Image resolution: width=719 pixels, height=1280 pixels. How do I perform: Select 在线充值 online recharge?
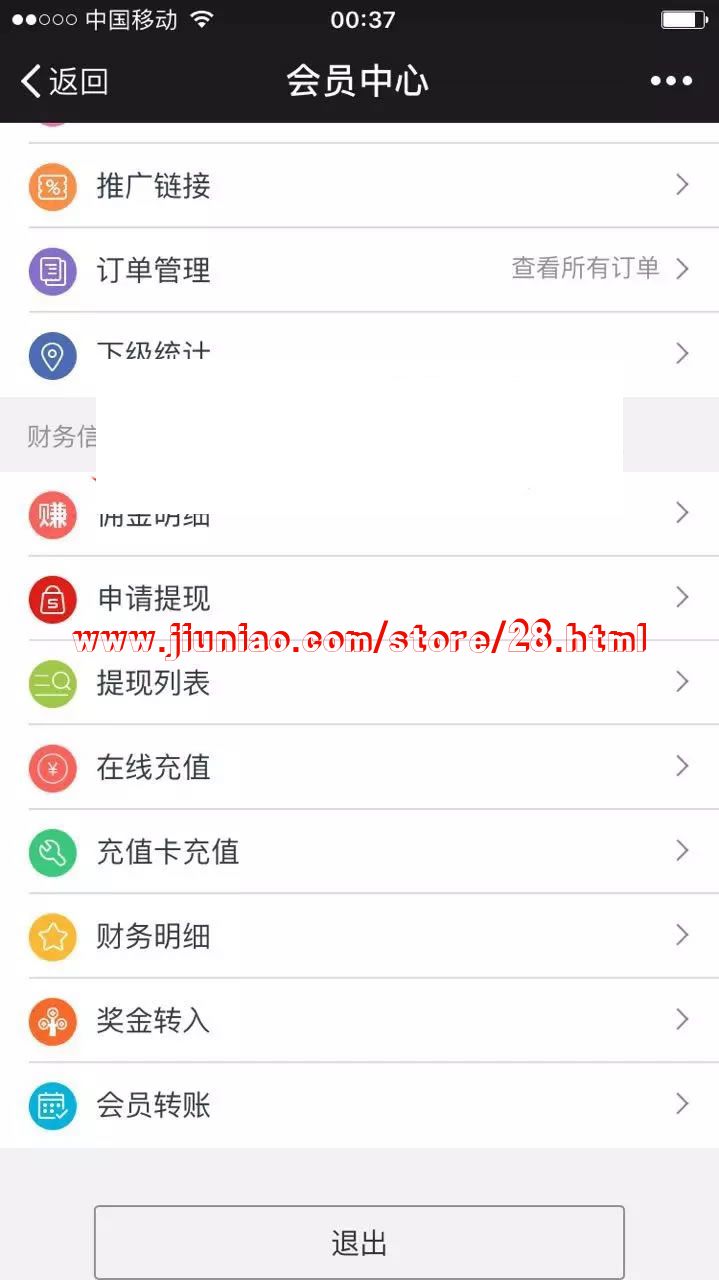[x=360, y=767]
